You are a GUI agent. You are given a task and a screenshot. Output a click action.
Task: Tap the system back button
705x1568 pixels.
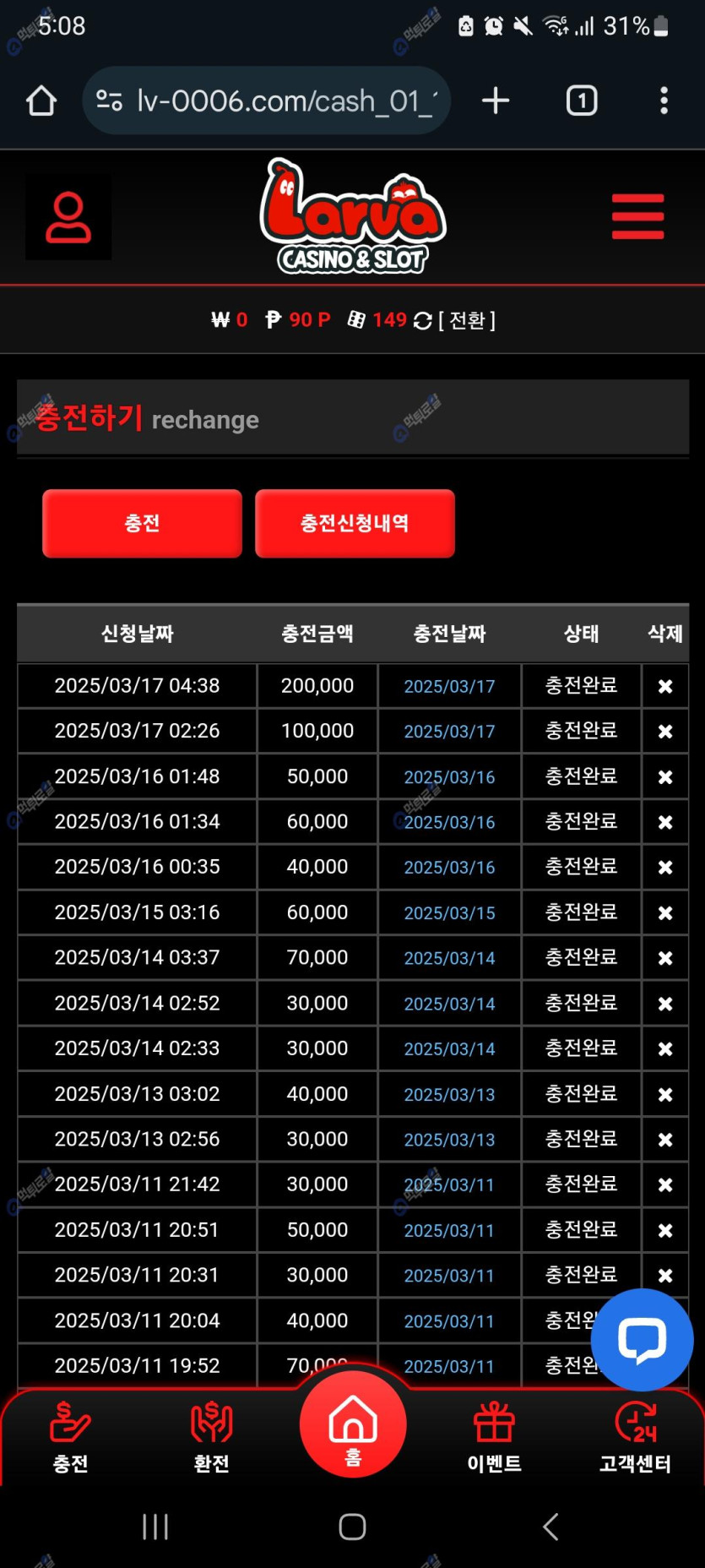tap(550, 1527)
